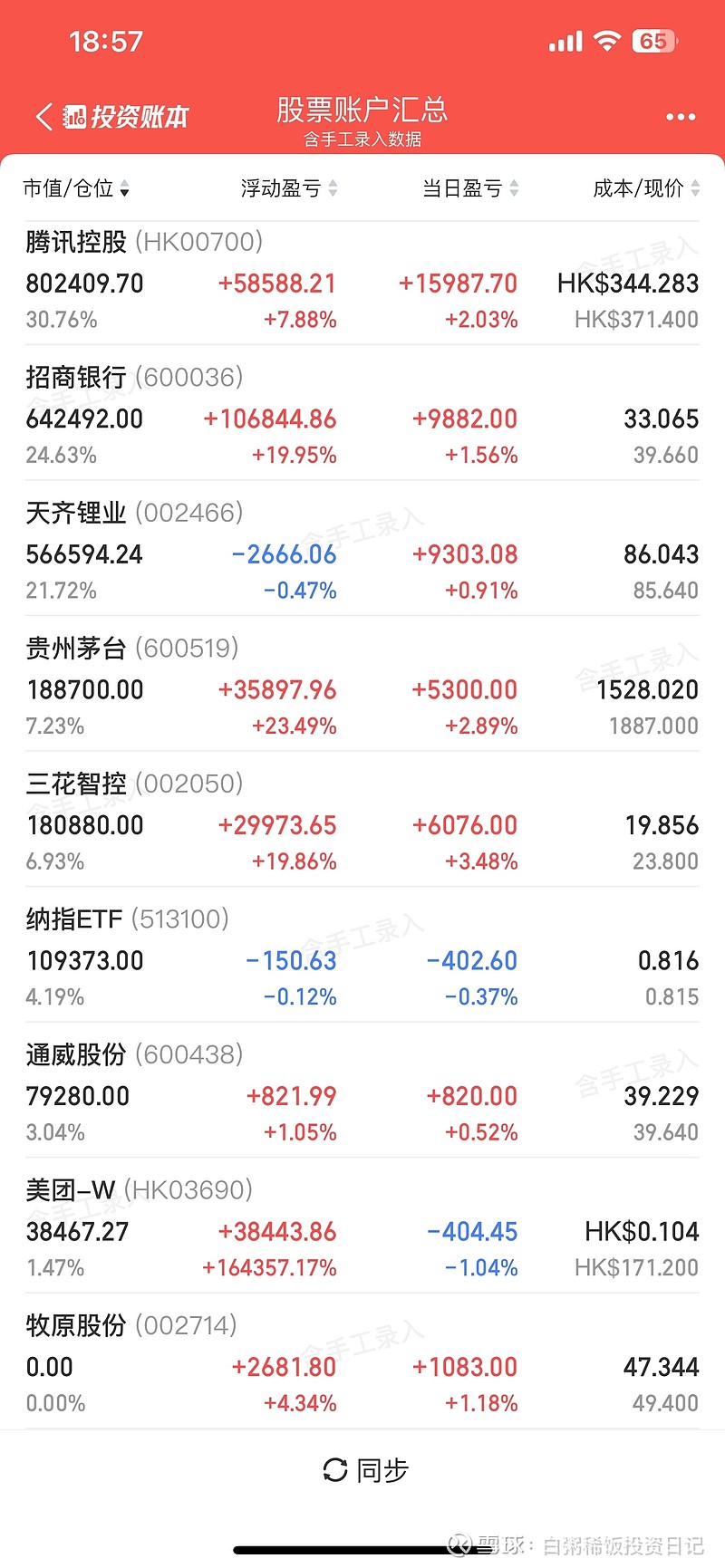Image resolution: width=725 pixels, height=1568 pixels.
Task: Sort by 成本/现价 column
Action: click(646, 188)
